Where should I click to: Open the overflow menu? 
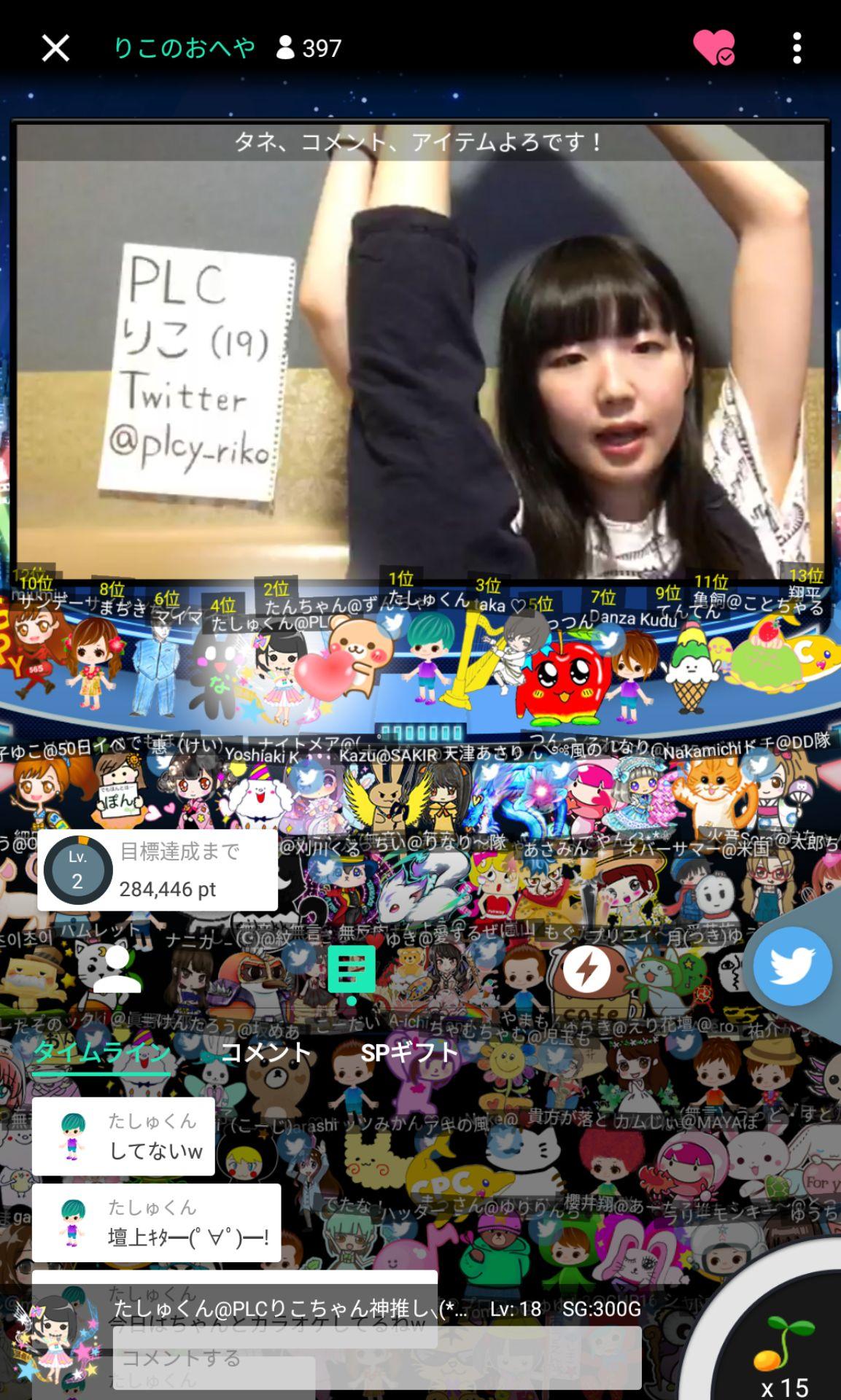[797, 49]
